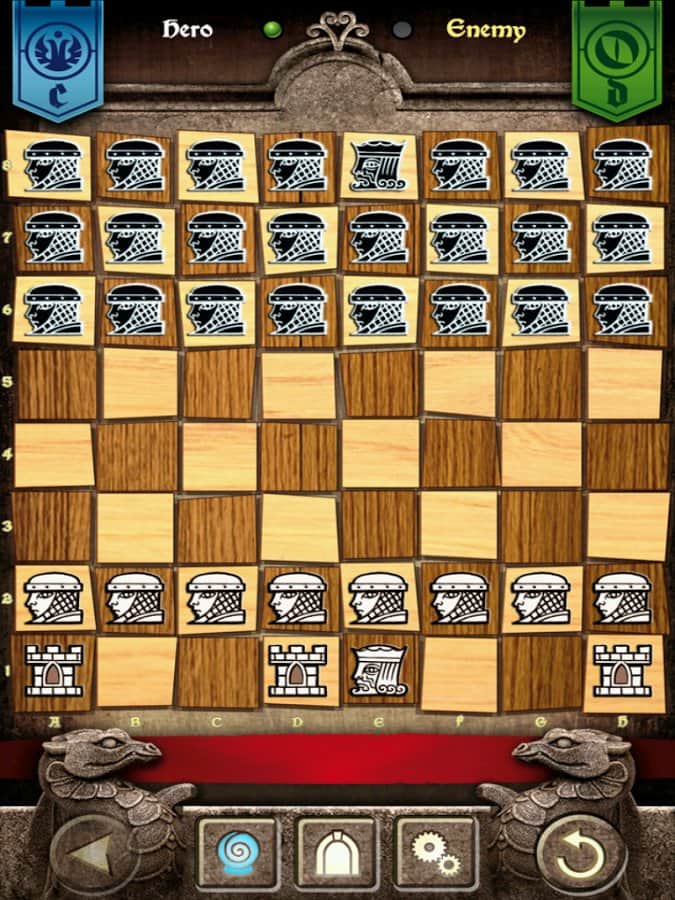Pick the Hero pawn on C2
675x900 pixels.
pos(216,598)
